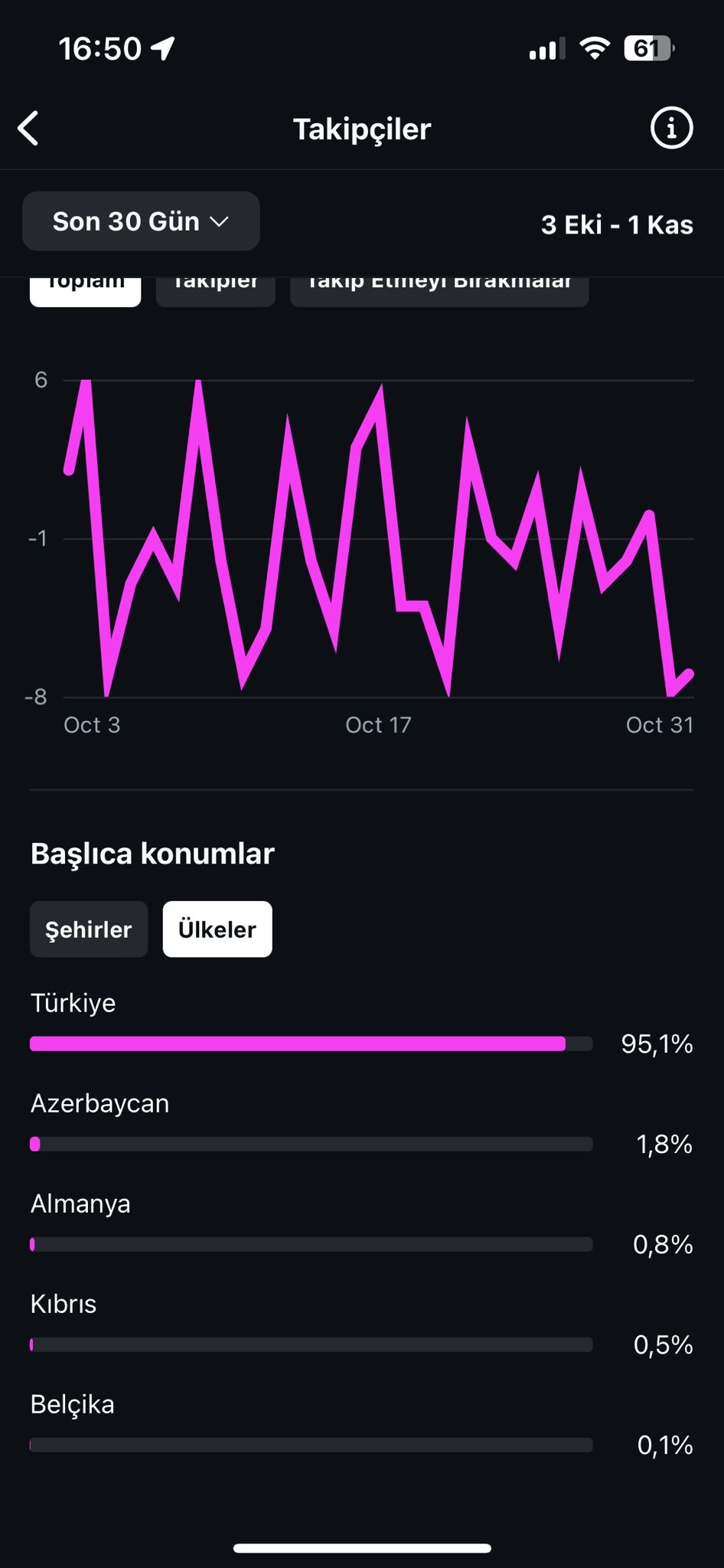
Task: Switch to the Takipler chip
Action: (215, 292)
